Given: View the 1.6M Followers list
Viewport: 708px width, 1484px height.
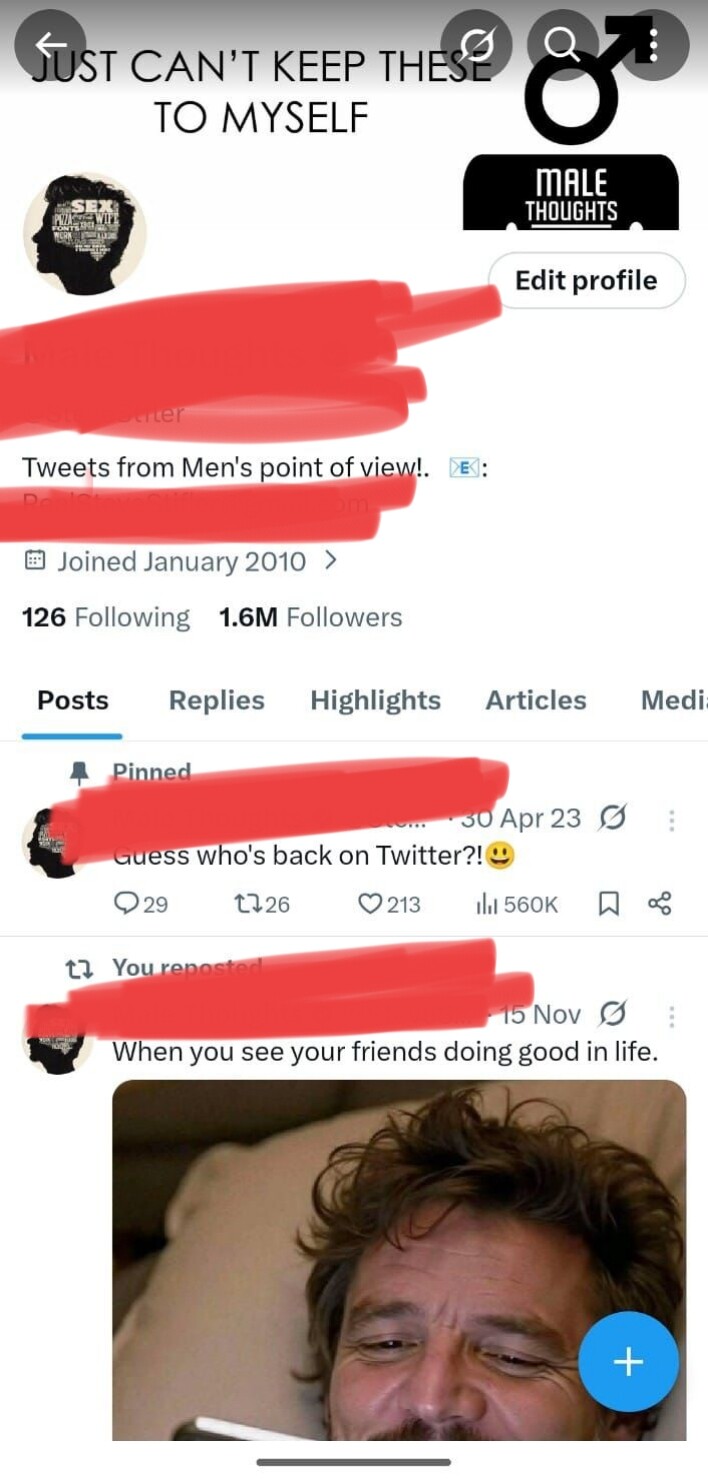Looking at the screenshot, I should 310,617.
